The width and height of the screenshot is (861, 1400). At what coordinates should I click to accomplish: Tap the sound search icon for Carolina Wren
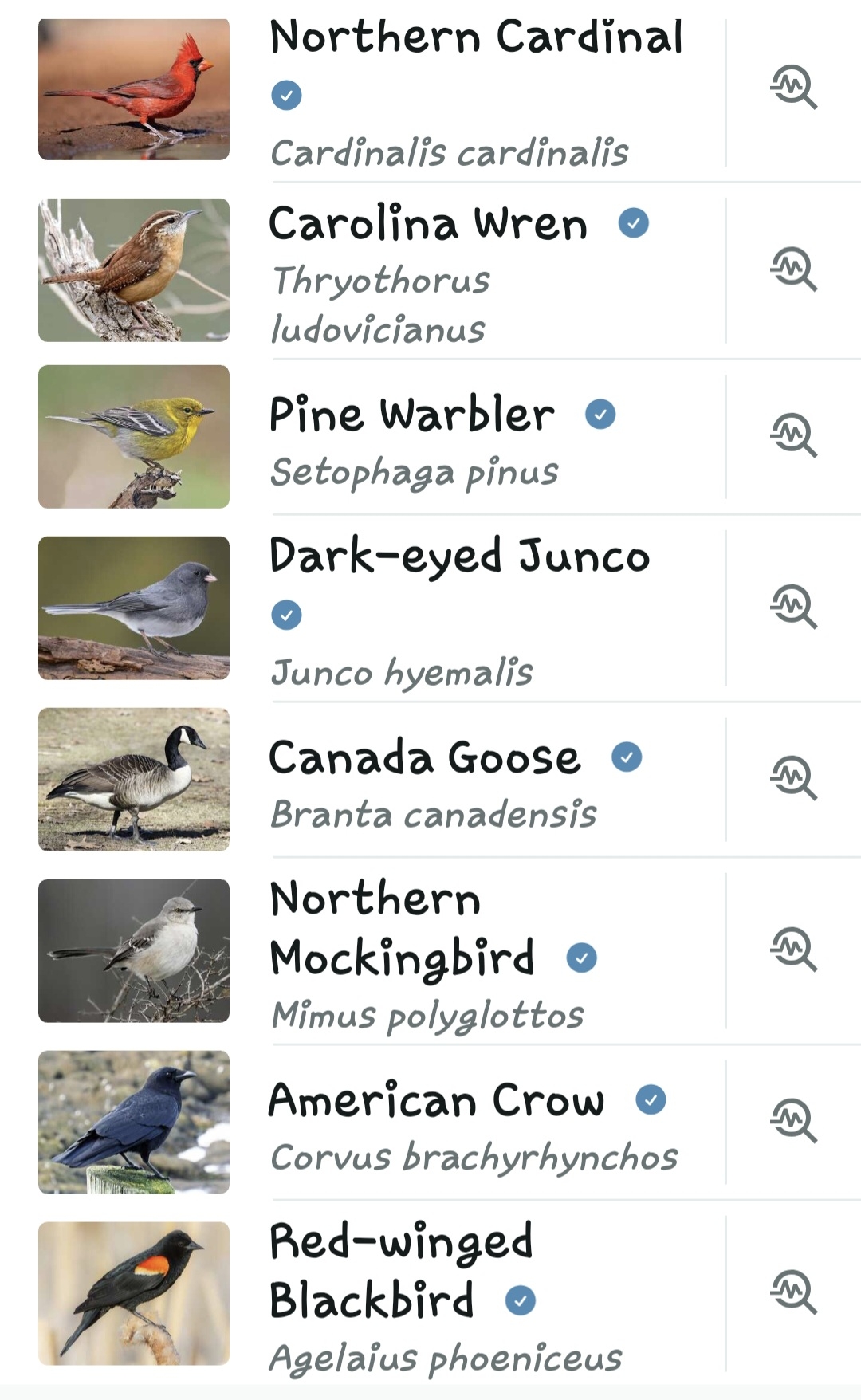click(x=793, y=269)
